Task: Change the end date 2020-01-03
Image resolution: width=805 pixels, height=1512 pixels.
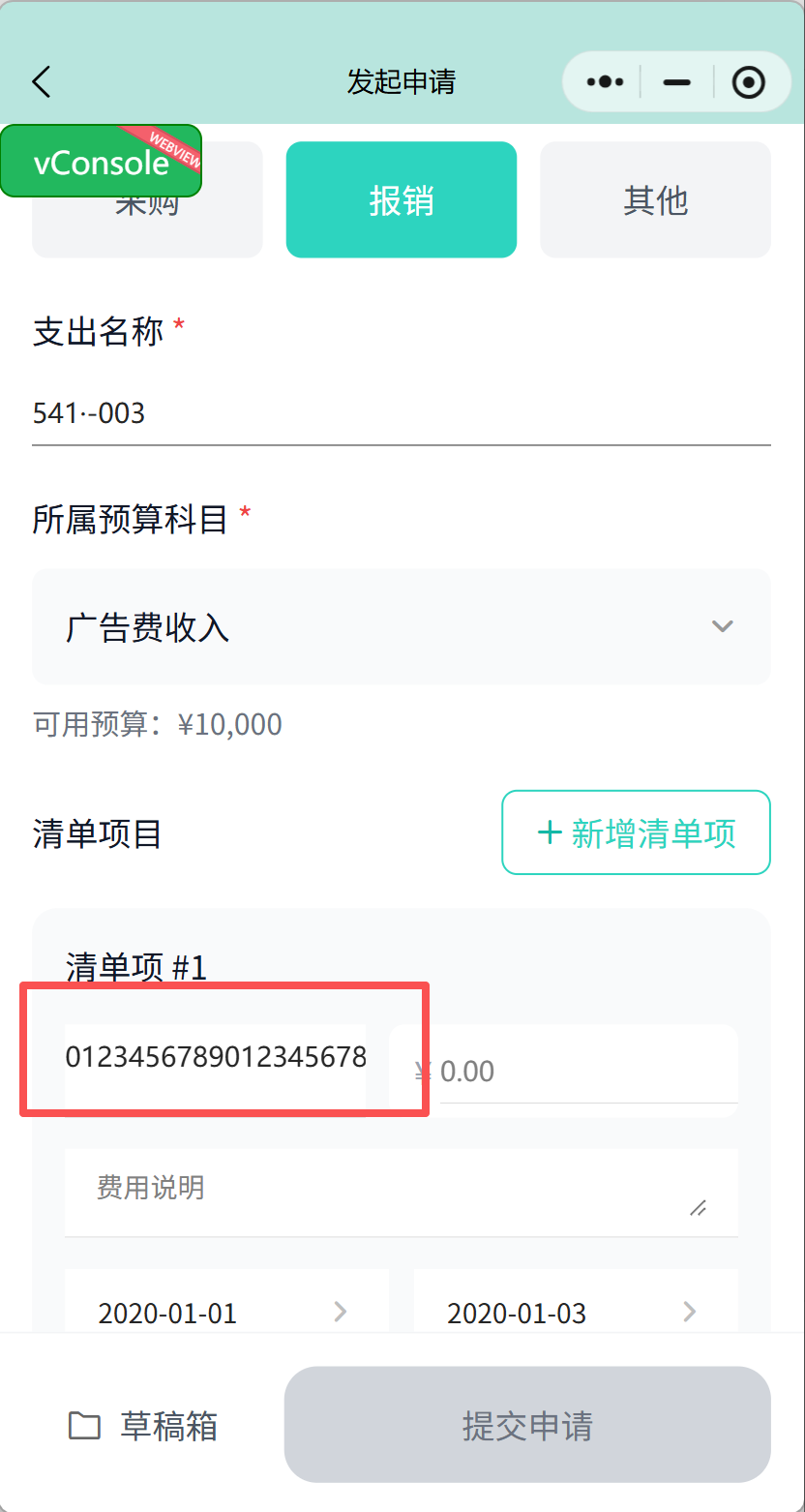Action: 575,1313
